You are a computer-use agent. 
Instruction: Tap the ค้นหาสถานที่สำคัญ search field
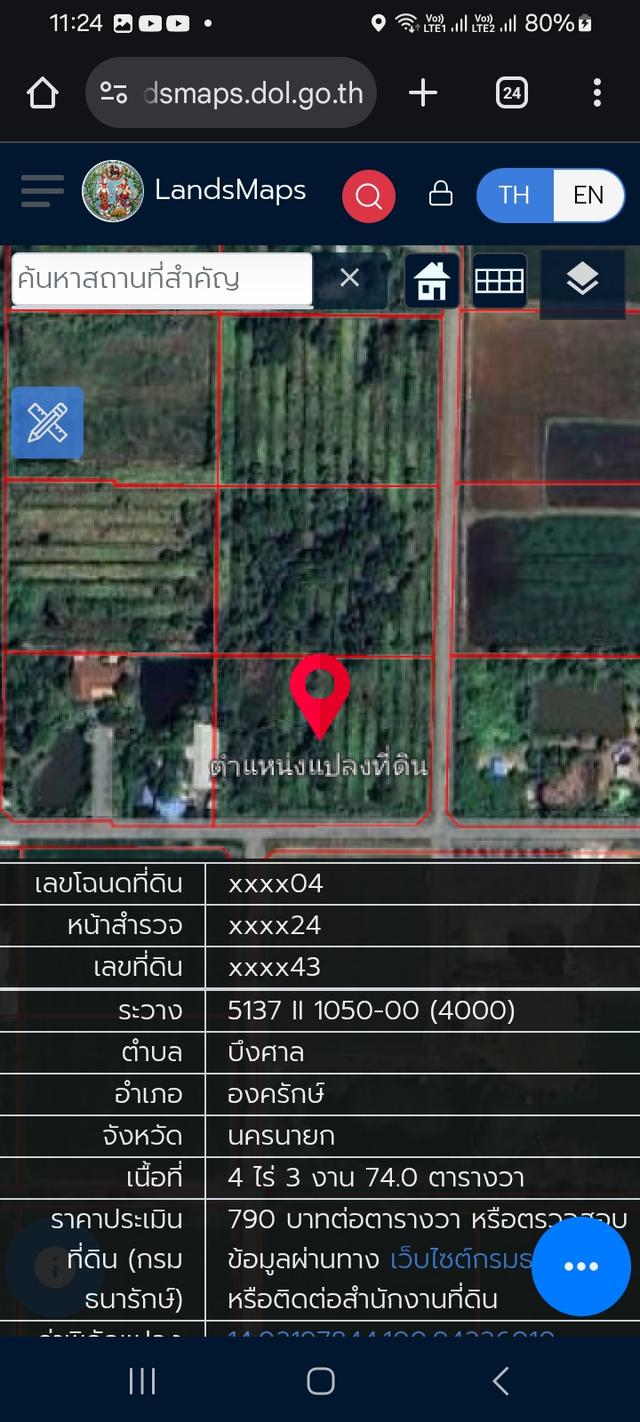coord(162,279)
